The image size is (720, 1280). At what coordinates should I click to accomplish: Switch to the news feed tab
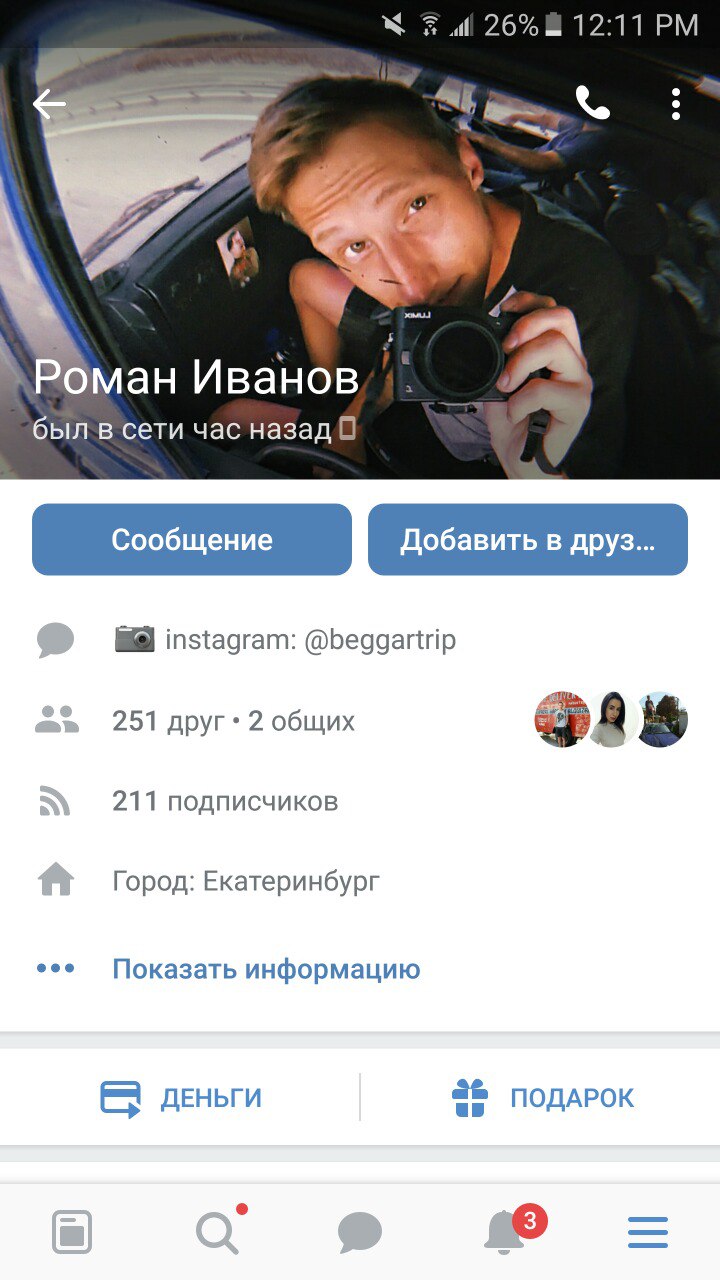72,1232
